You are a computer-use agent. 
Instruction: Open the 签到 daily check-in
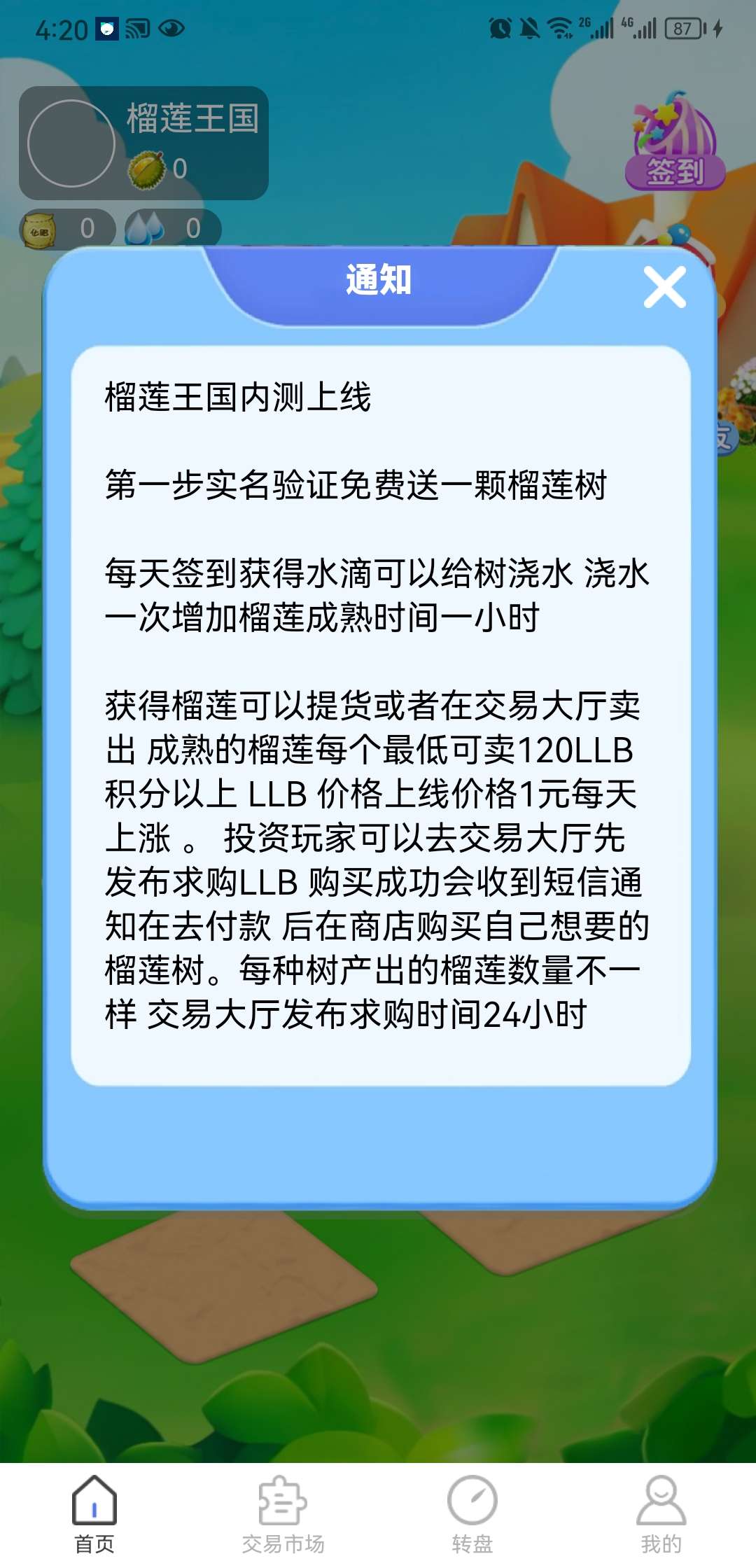click(x=674, y=143)
